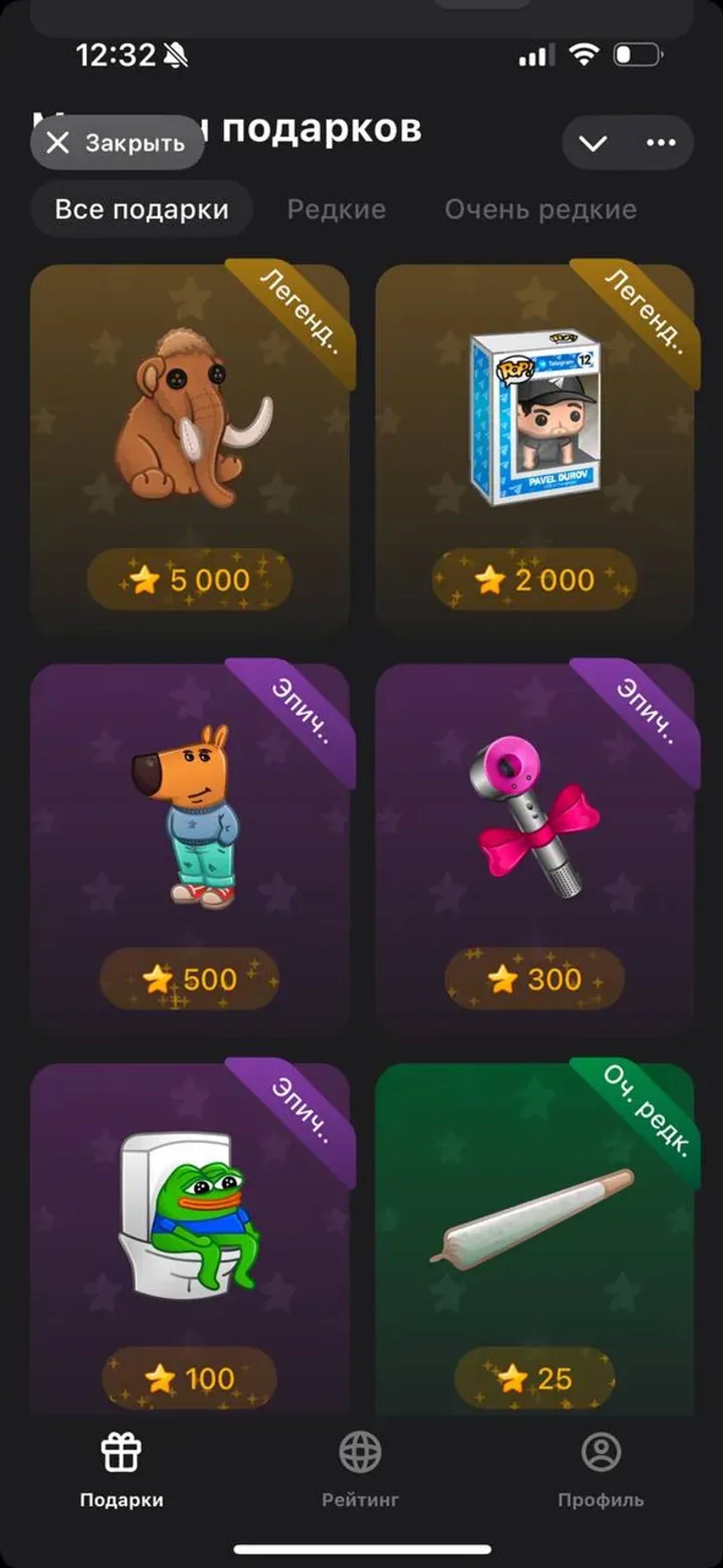Select the Все подарки filter
Screen dimensions: 723x1568
click(x=141, y=210)
